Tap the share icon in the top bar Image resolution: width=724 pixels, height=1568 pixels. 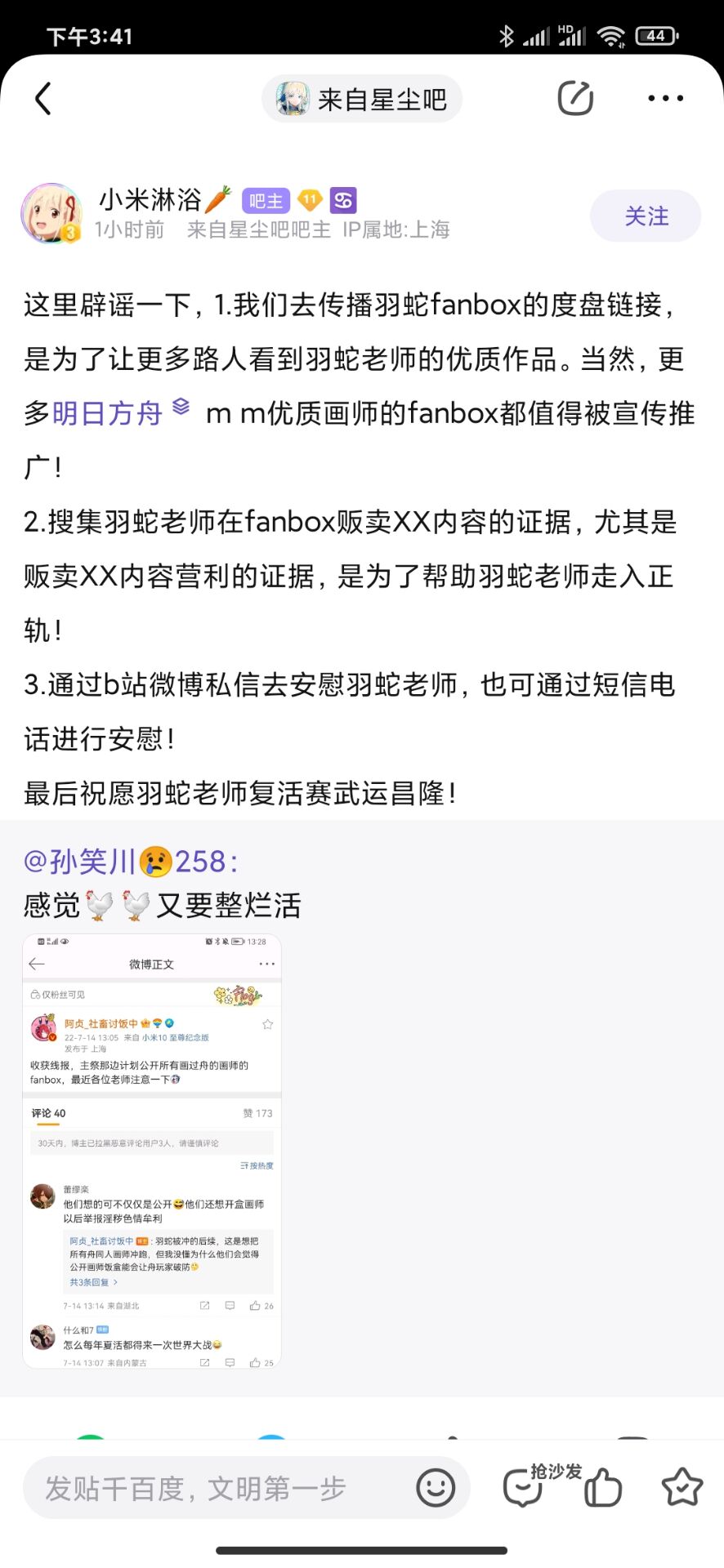pos(575,99)
